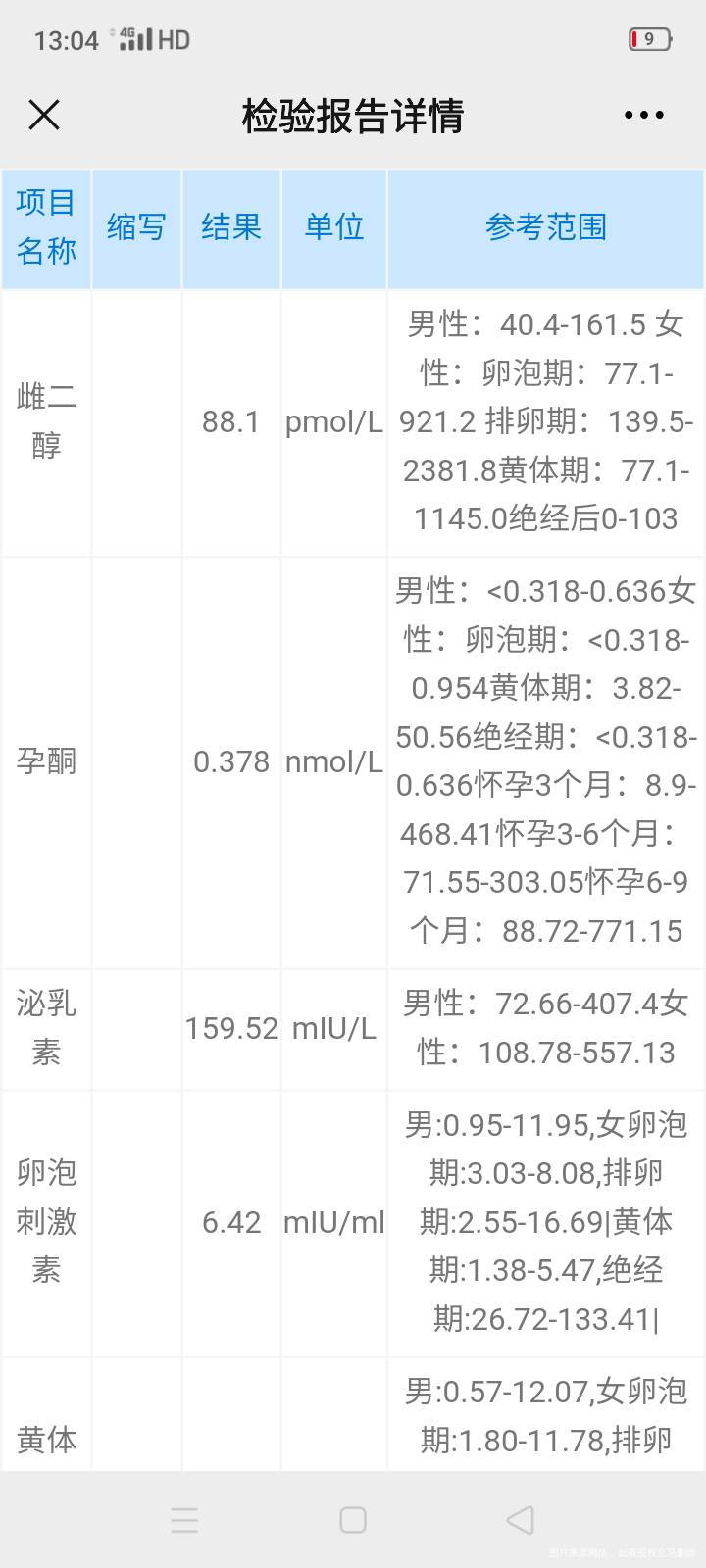Select the 参考范围 column header

click(546, 227)
